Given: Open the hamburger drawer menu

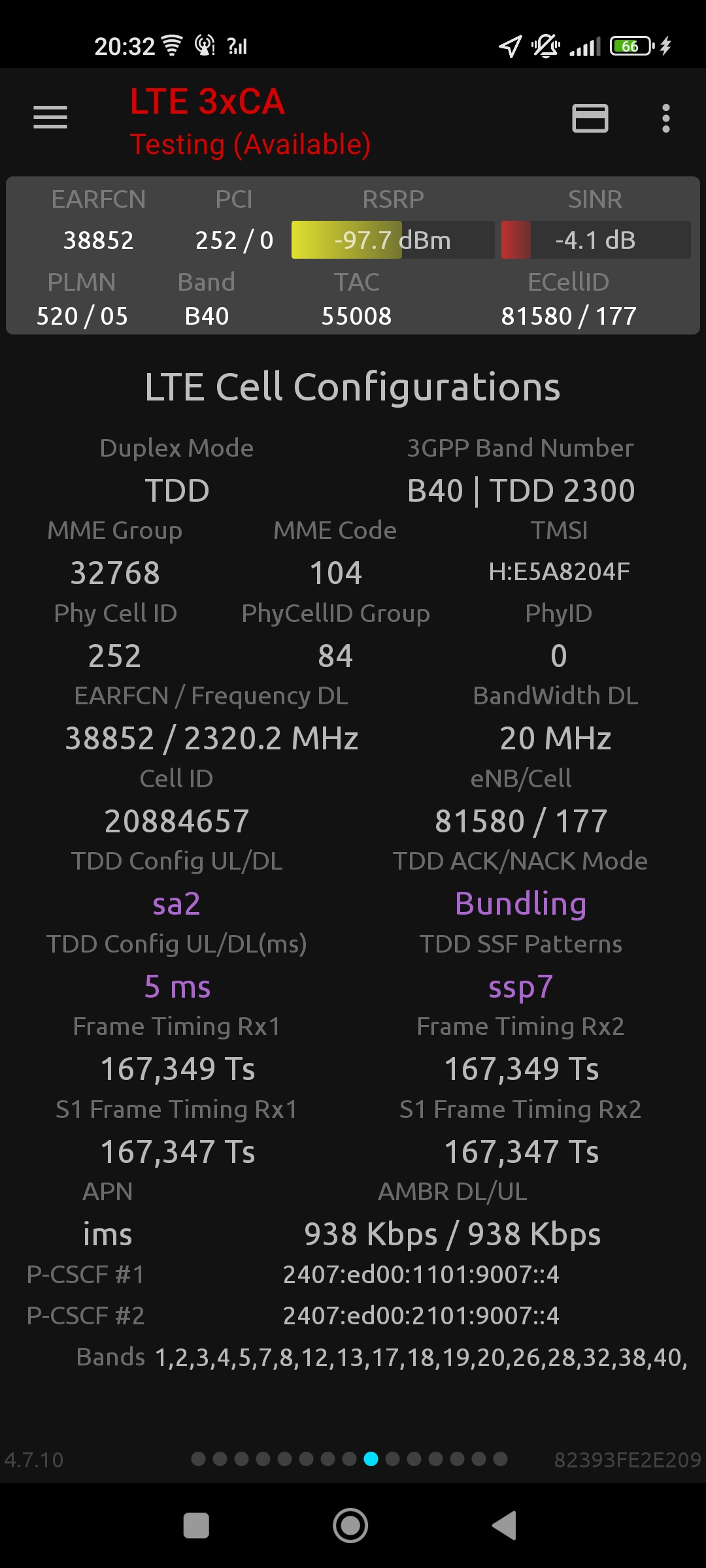Looking at the screenshot, I should 50,118.
